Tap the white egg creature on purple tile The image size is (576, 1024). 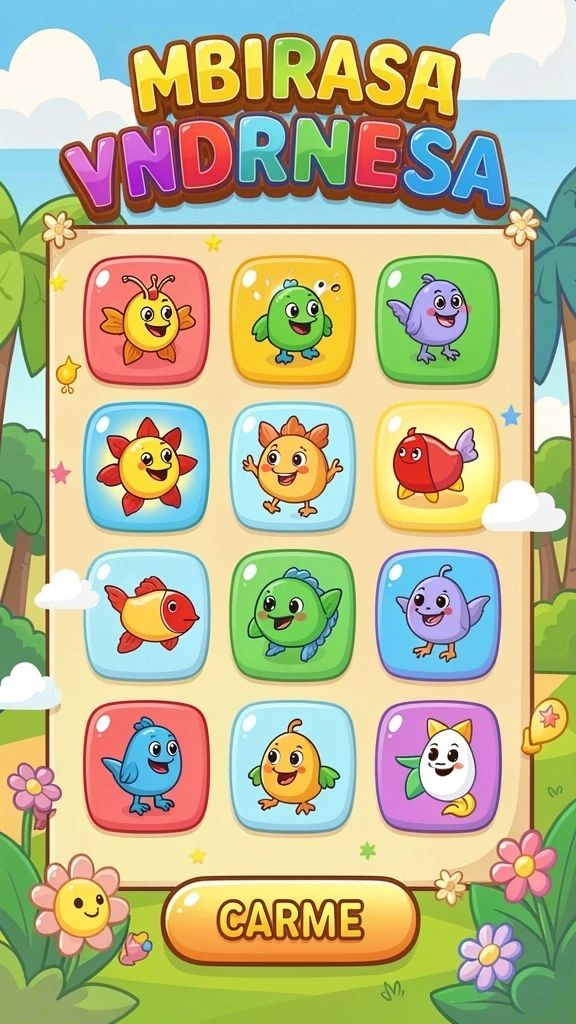coord(438,767)
